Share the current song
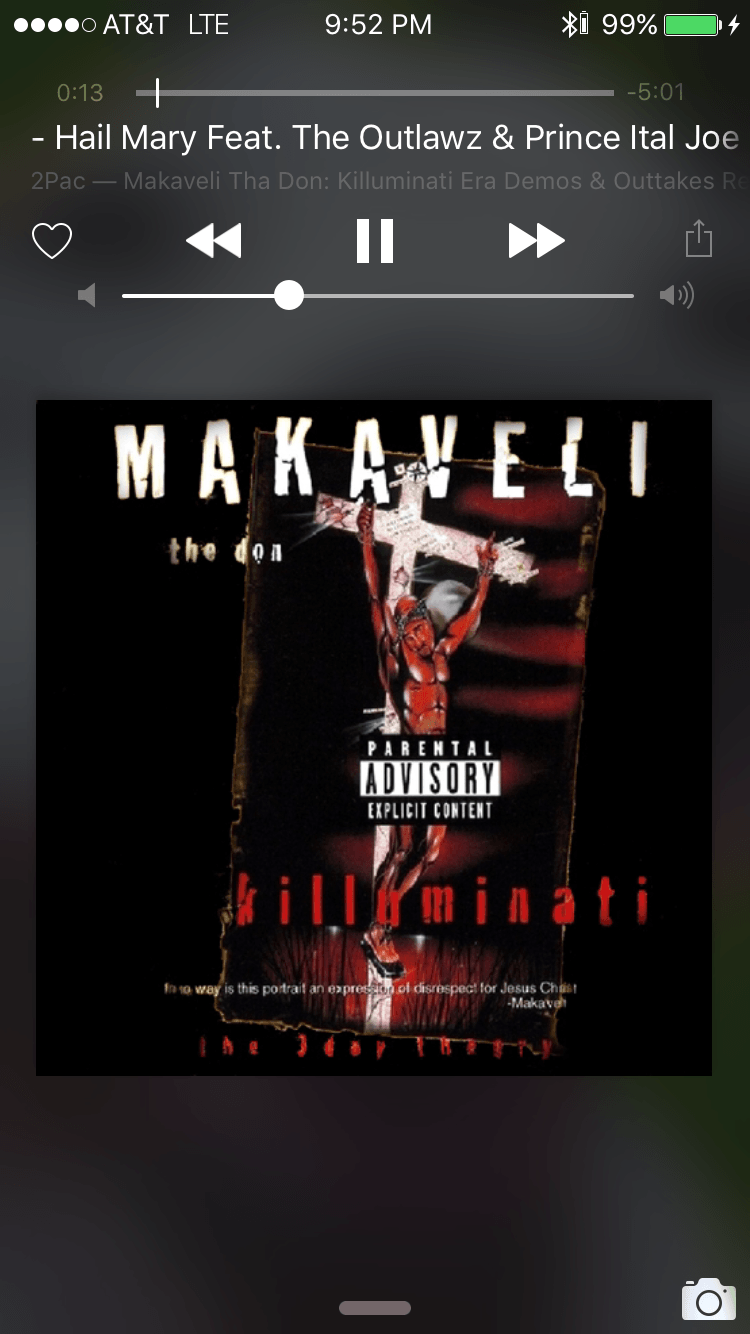This screenshot has width=750, height=1334. pyautogui.click(x=698, y=240)
